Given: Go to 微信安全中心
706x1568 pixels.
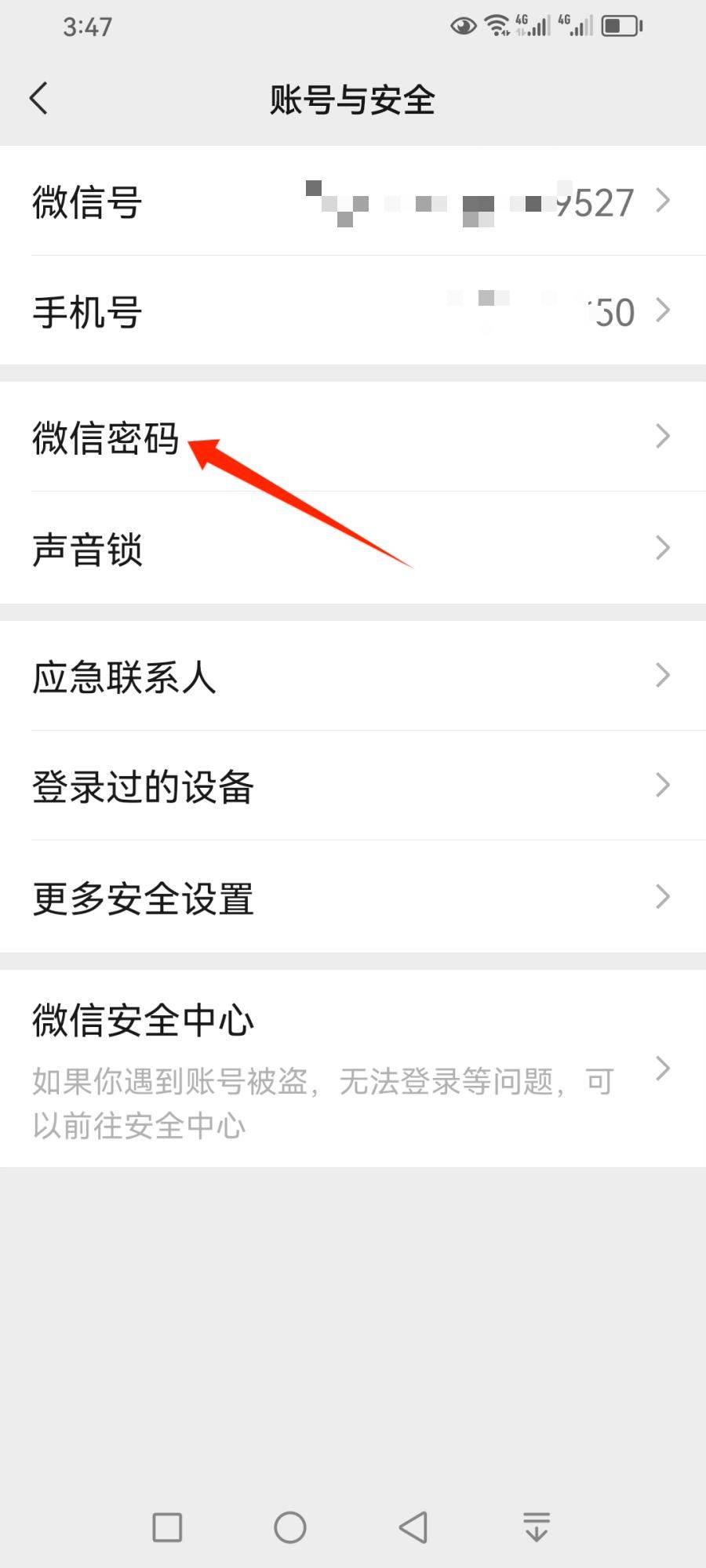Looking at the screenshot, I should coord(353,1068).
